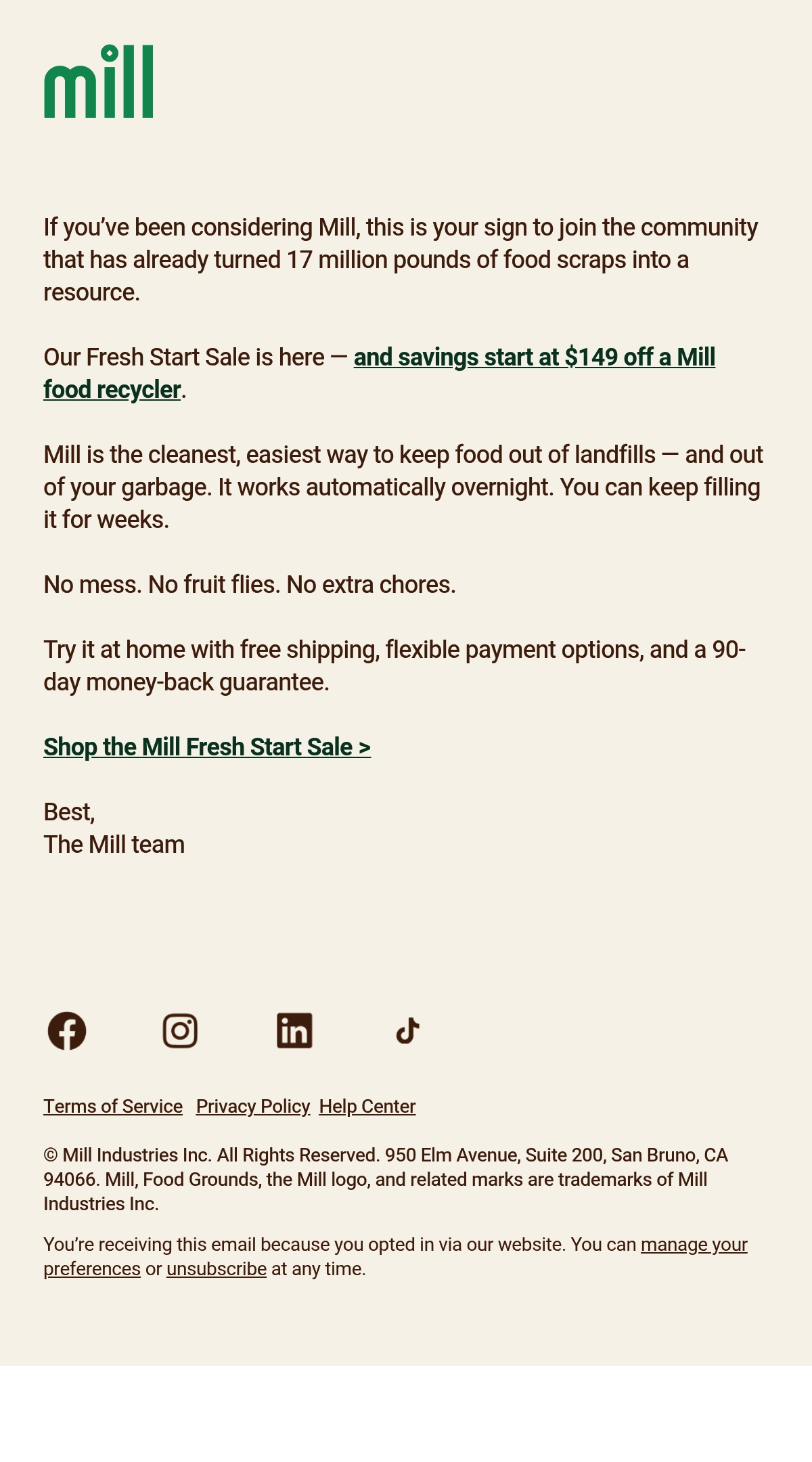Shop the Mill Fresh Start Sale

click(207, 747)
